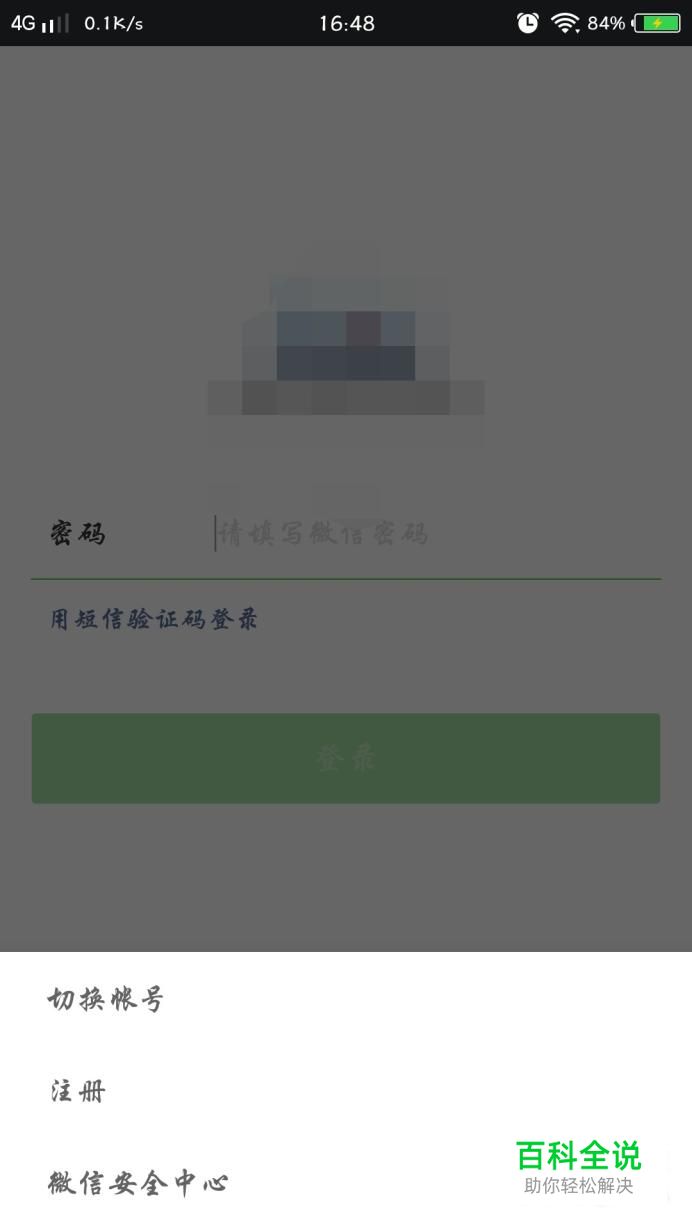Choose 注册 from the bottom sheet
The image size is (692, 1230).
pos(78,1091)
